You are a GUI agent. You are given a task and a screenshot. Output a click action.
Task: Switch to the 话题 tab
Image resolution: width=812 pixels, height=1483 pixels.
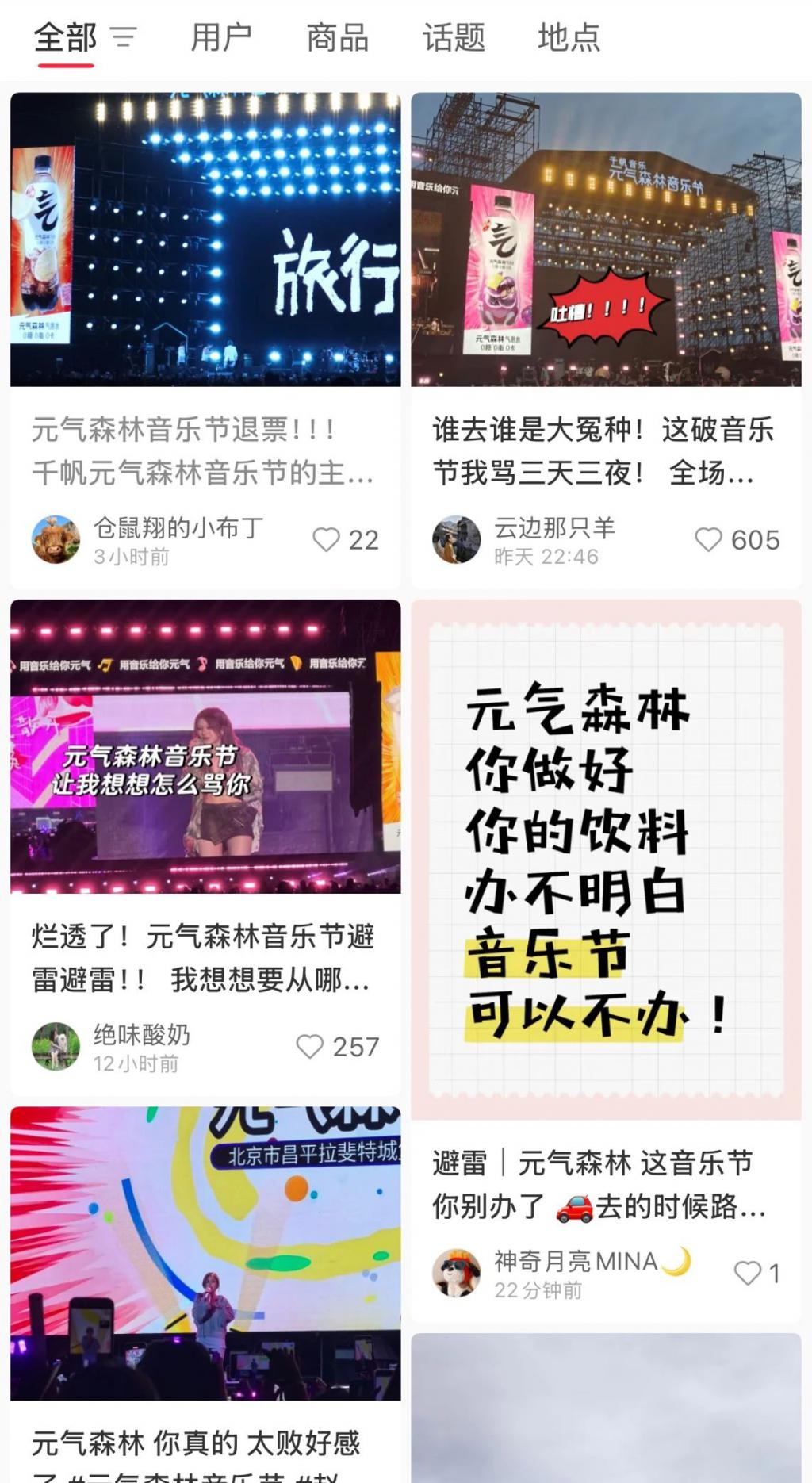(454, 37)
